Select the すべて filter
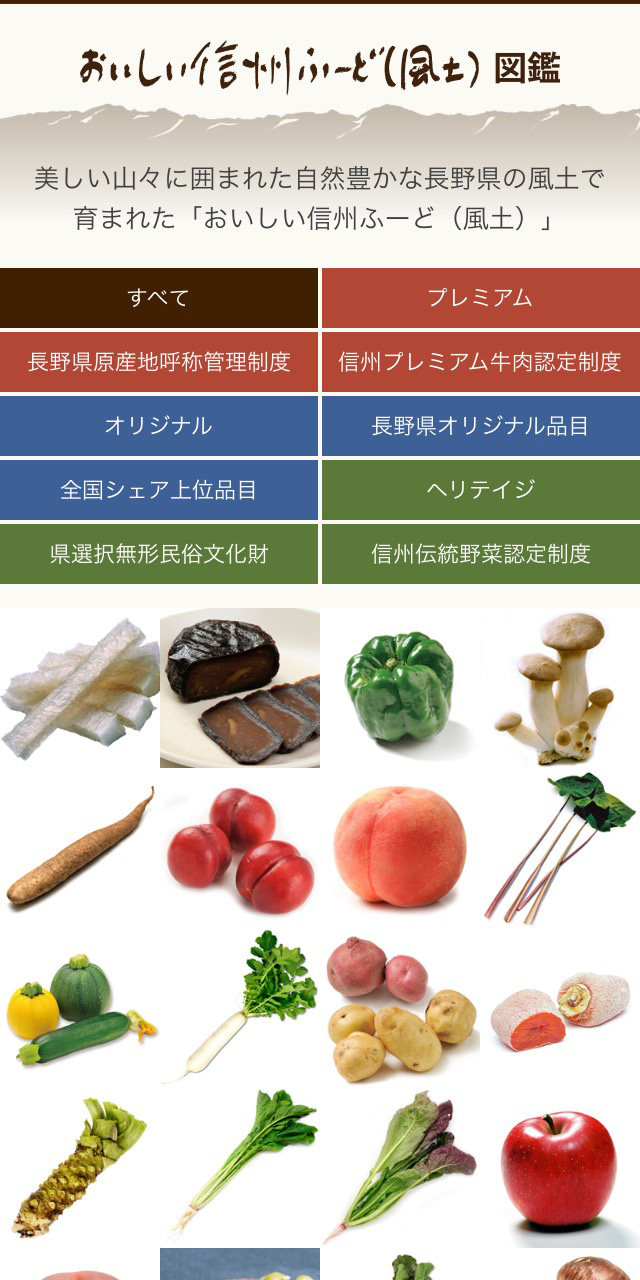Viewport: 640px width, 1280px height. [x=158, y=298]
